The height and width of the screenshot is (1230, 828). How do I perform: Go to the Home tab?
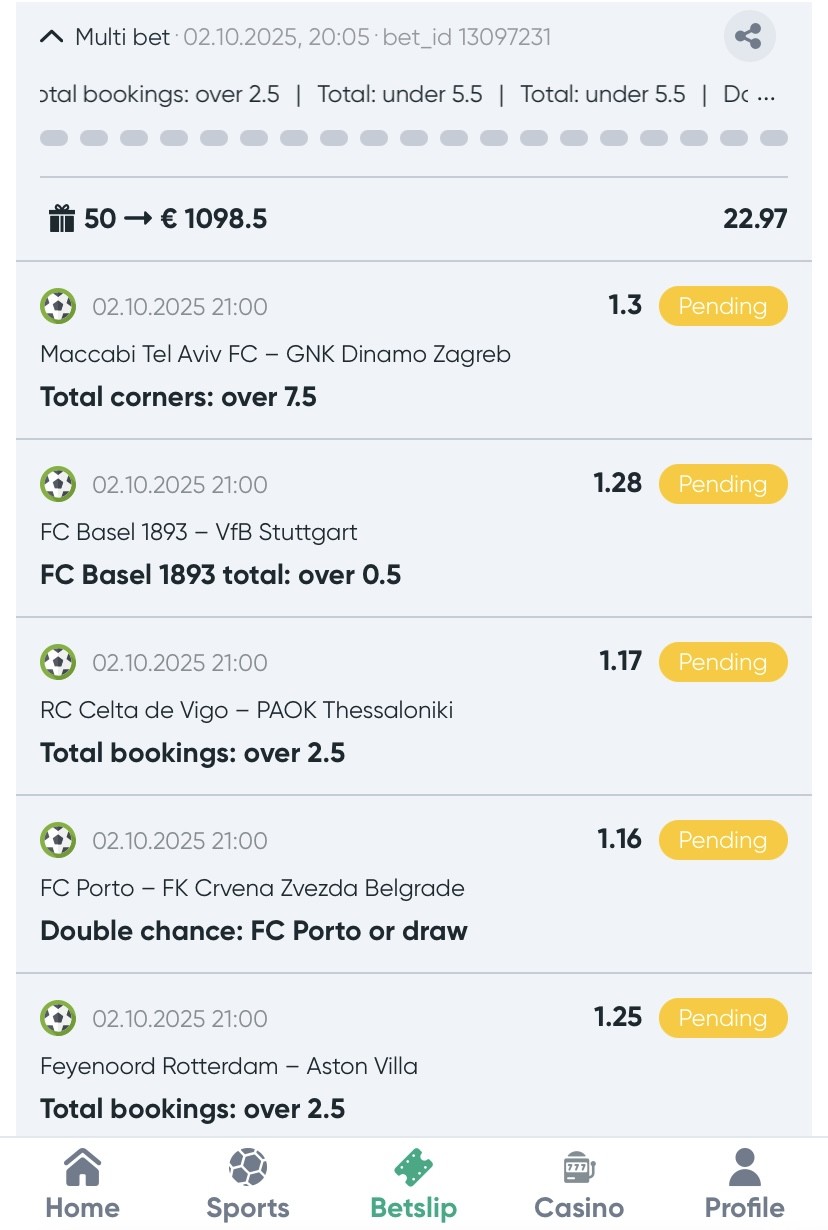click(x=82, y=1185)
